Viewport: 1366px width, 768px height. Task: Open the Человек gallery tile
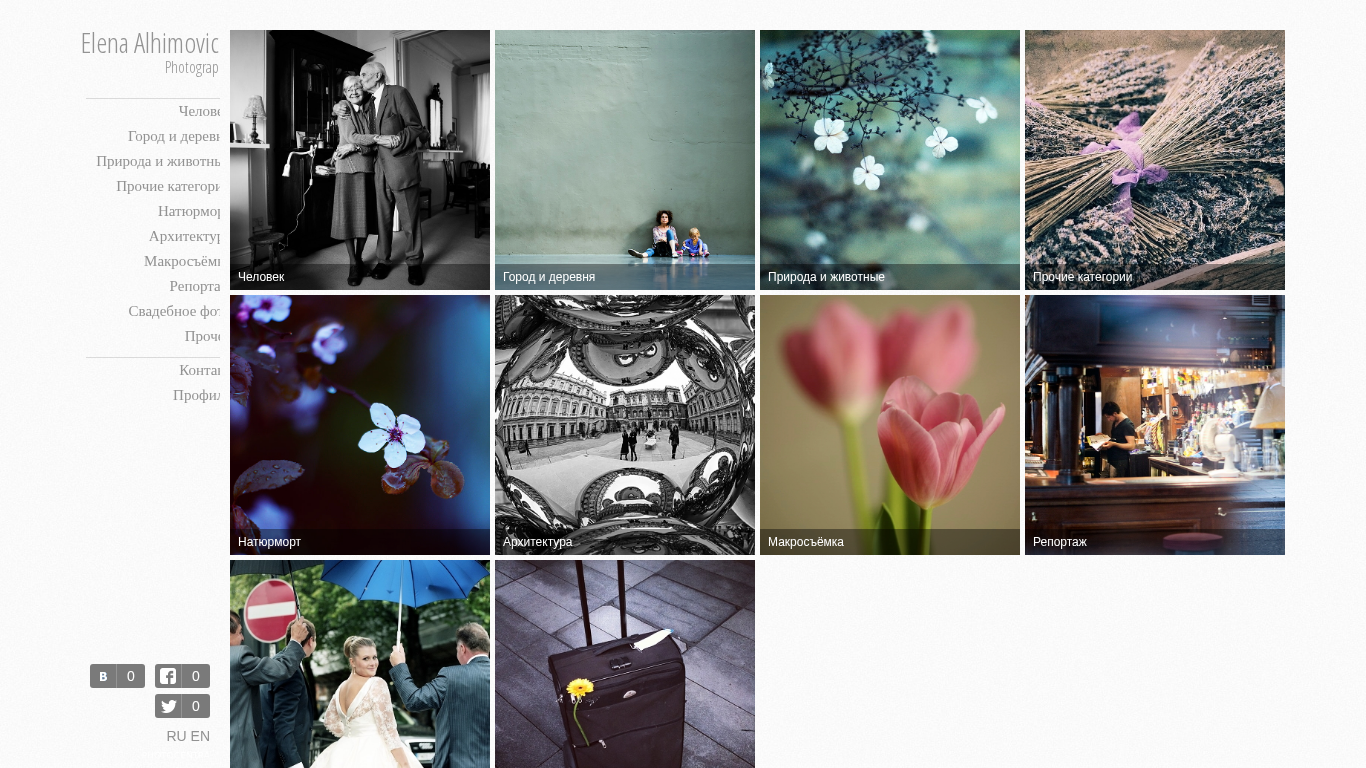pyautogui.click(x=360, y=160)
